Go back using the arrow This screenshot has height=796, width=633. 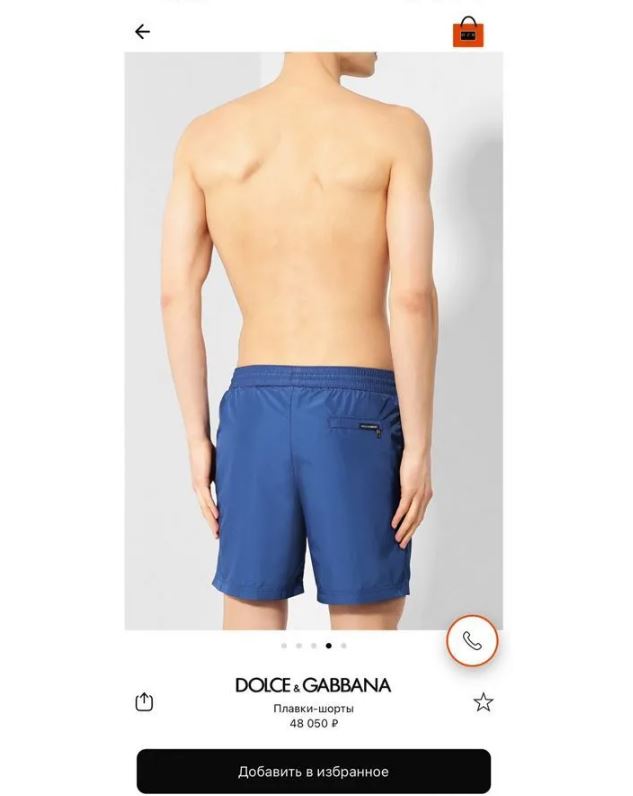point(142,32)
